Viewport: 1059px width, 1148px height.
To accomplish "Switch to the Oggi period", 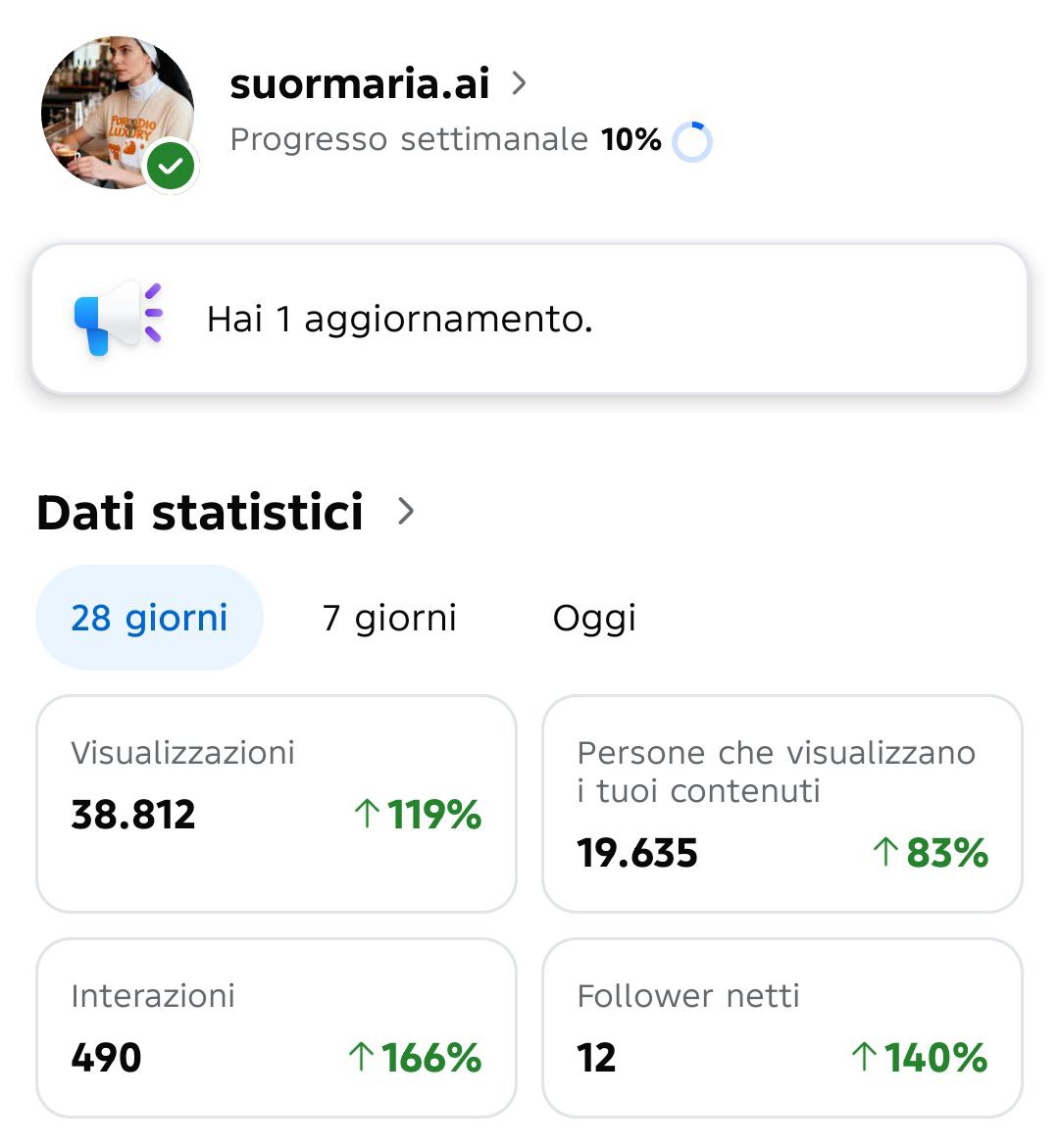I will point(594,618).
